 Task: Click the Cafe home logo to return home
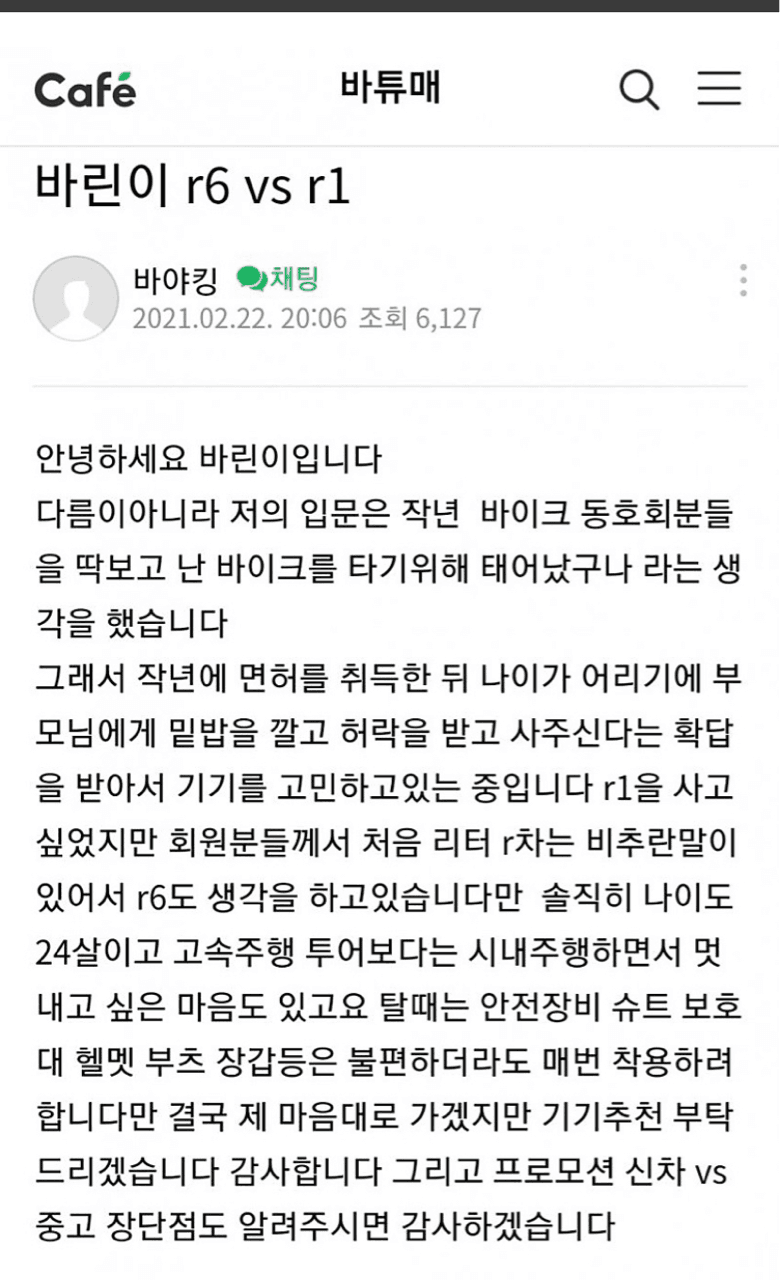point(84,88)
